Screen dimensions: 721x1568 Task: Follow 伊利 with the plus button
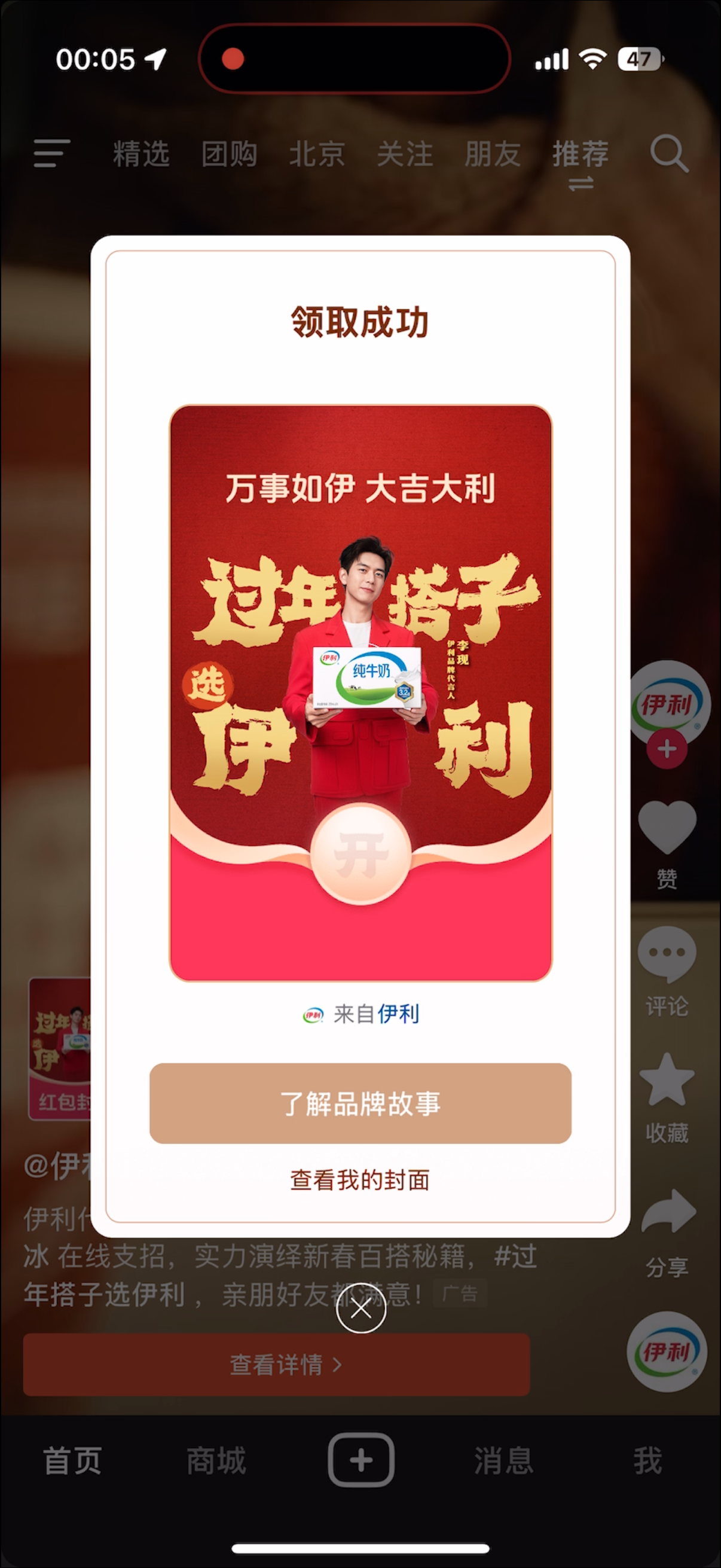(667, 749)
